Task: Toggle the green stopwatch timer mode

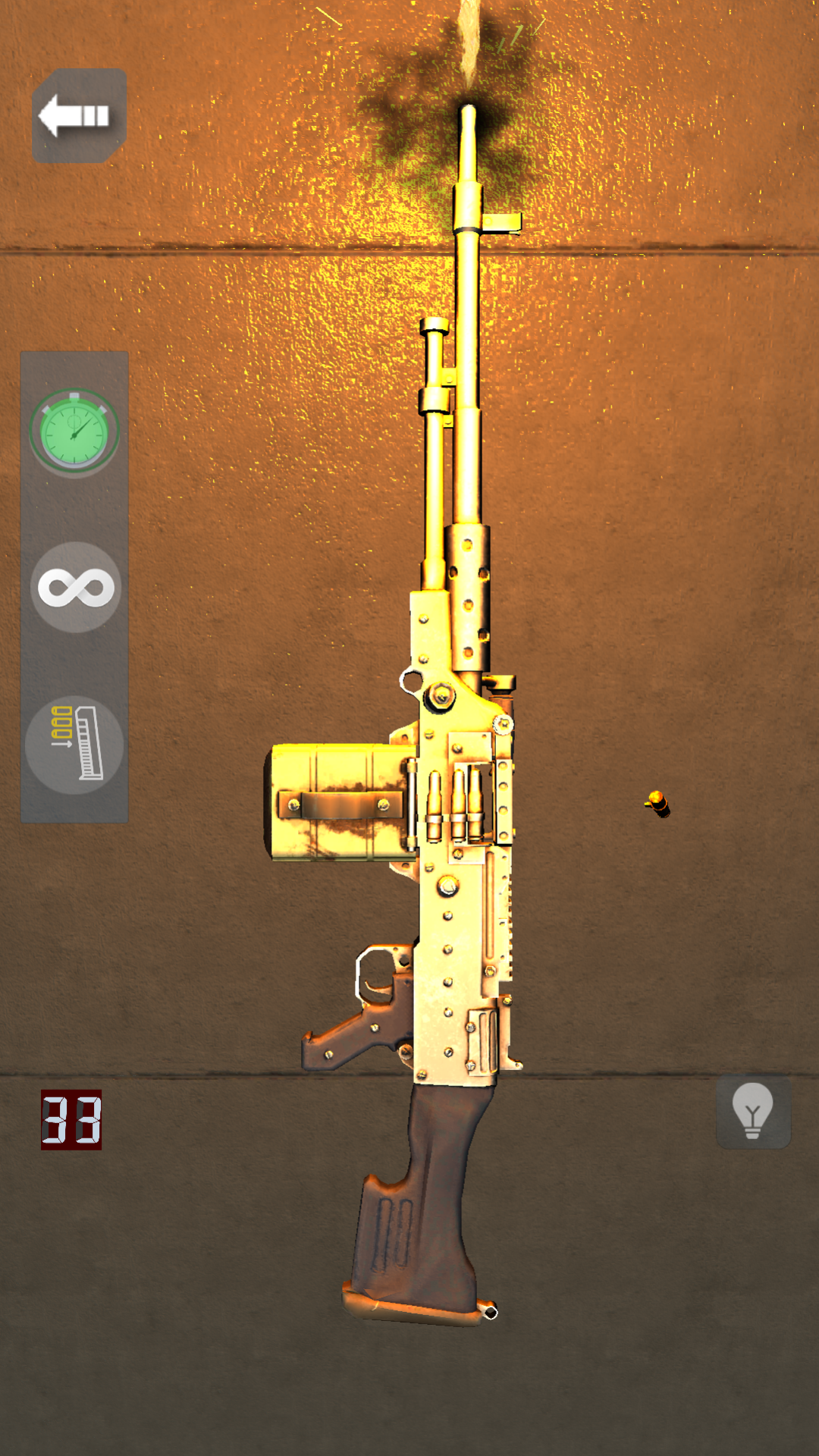Action: pos(74,432)
